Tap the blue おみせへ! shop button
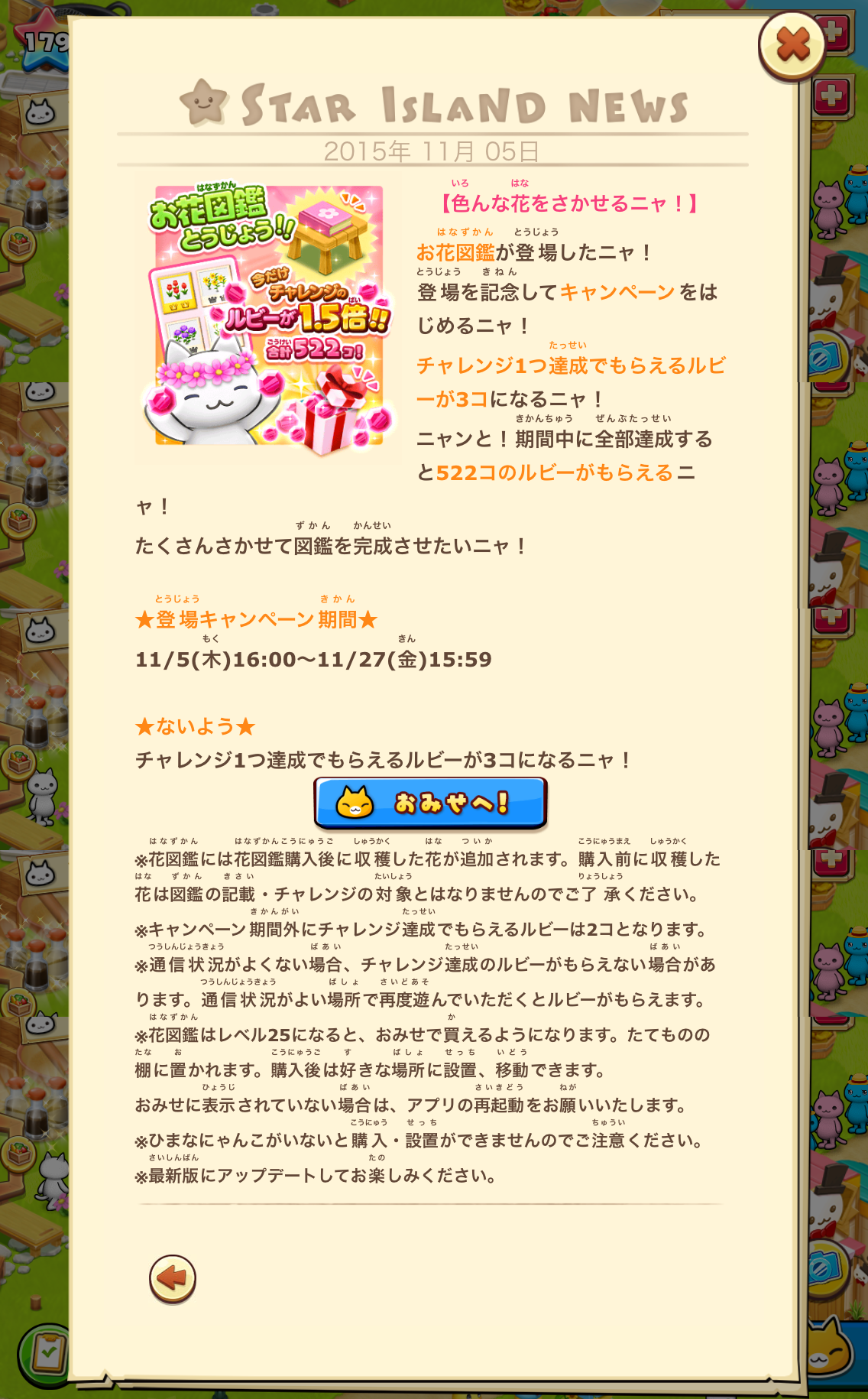The width and height of the screenshot is (868, 1399). click(431, 803)
